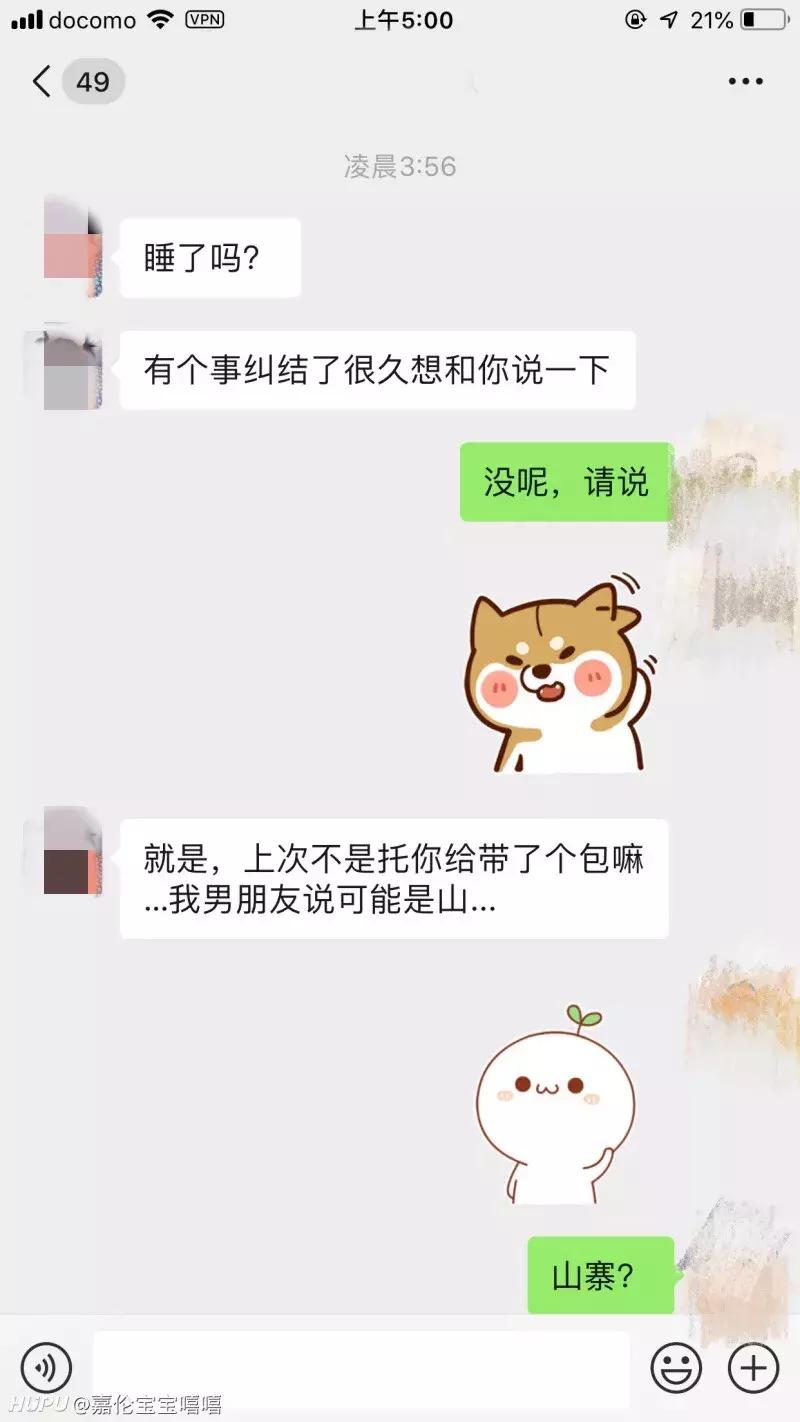The width and height of the screenshot is (800, 1422).
Task: Tap the VPN indicator in the status bar
Action: [x=204, y=19]
